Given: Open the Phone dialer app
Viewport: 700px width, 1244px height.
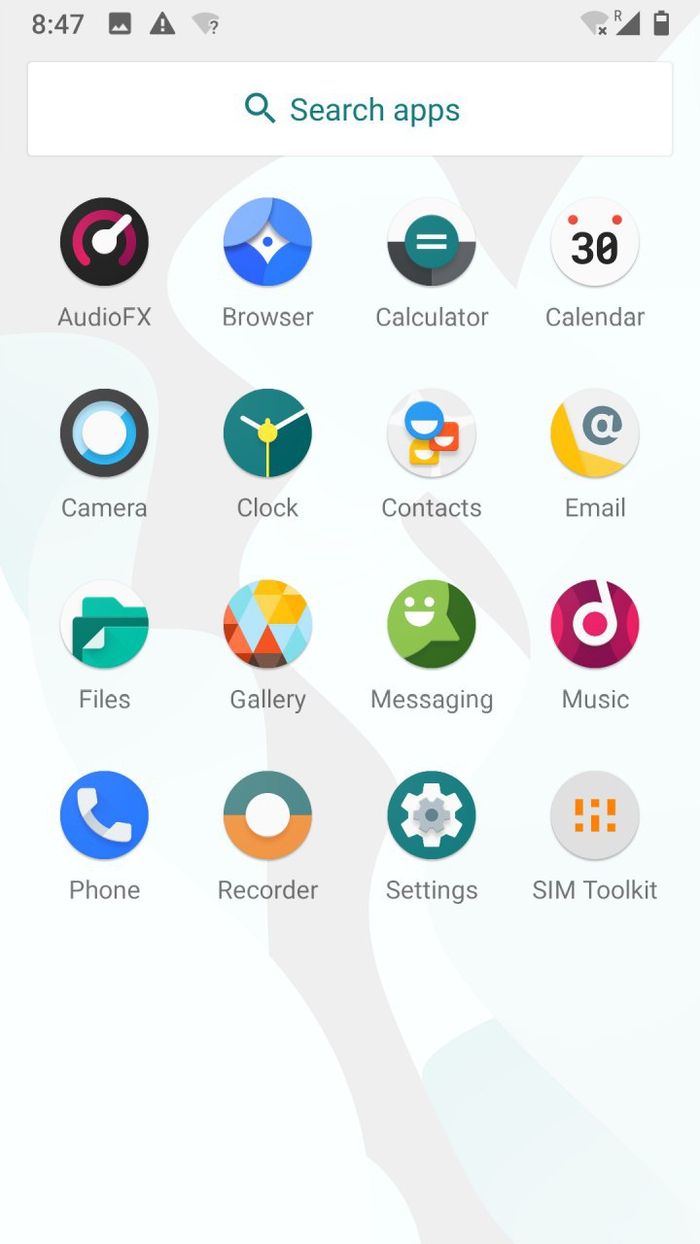Looking at the screenshot, I should coord(104,816).
